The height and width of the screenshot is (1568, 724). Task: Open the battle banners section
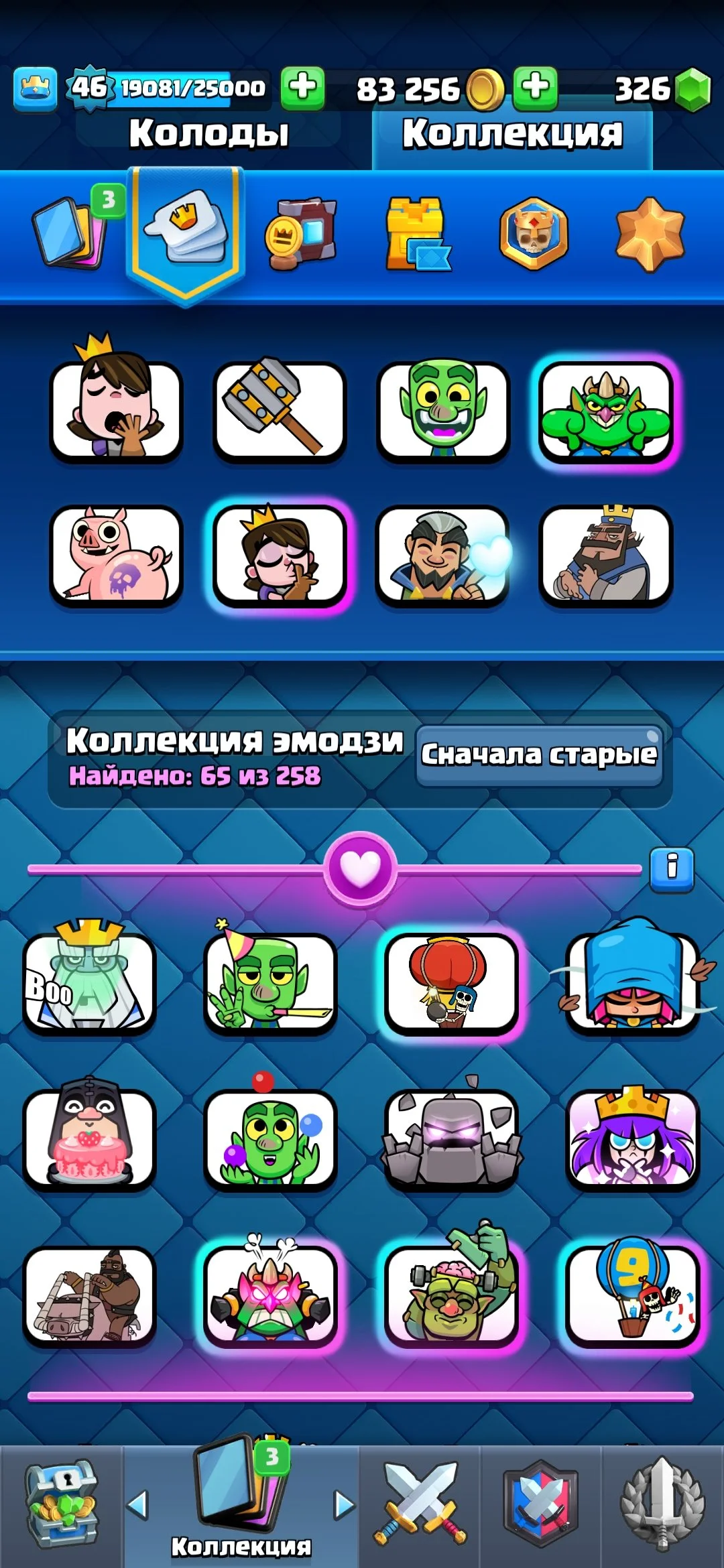tap(302, 233)
